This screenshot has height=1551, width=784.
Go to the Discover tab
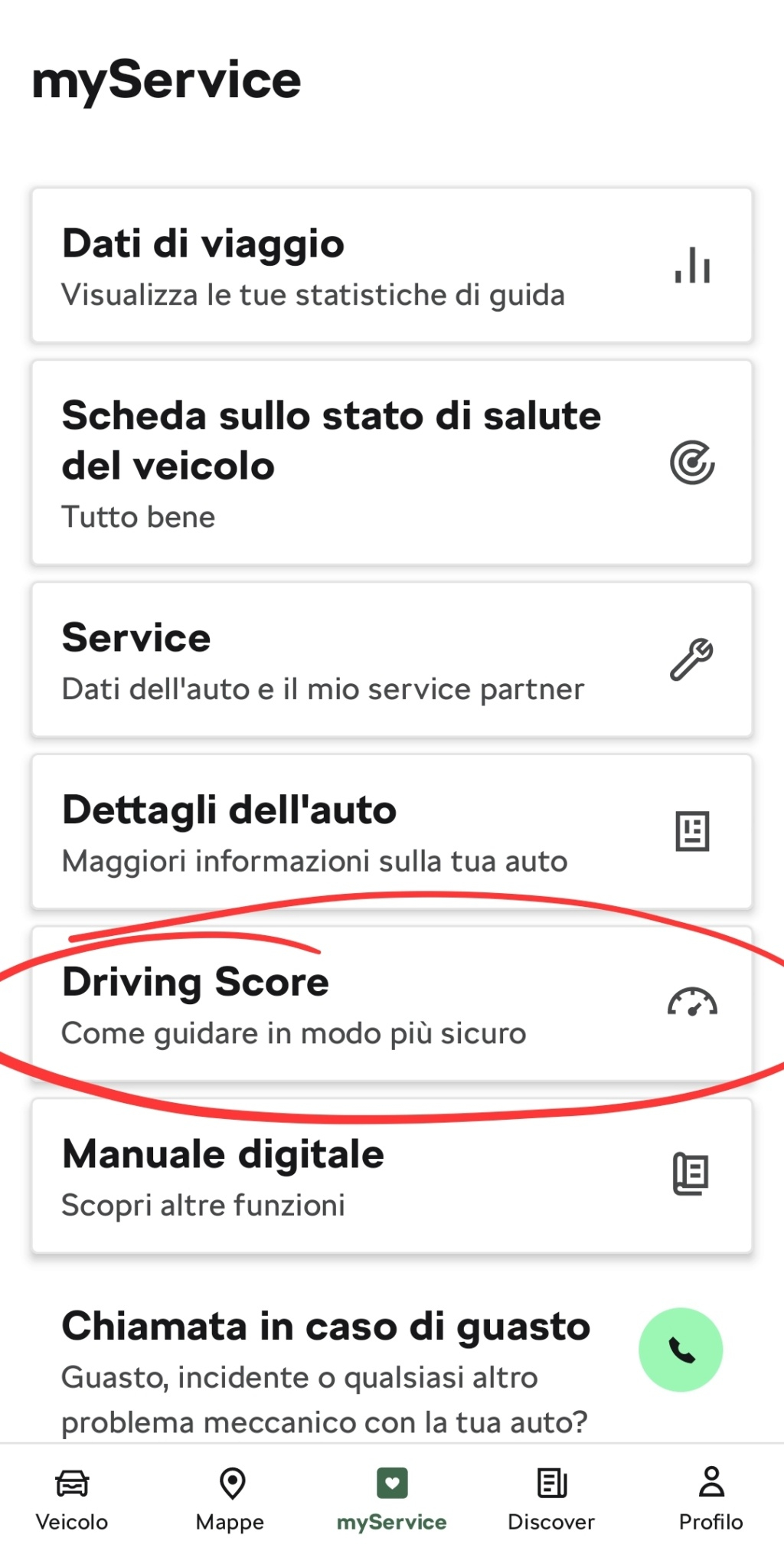[551, 1500]
